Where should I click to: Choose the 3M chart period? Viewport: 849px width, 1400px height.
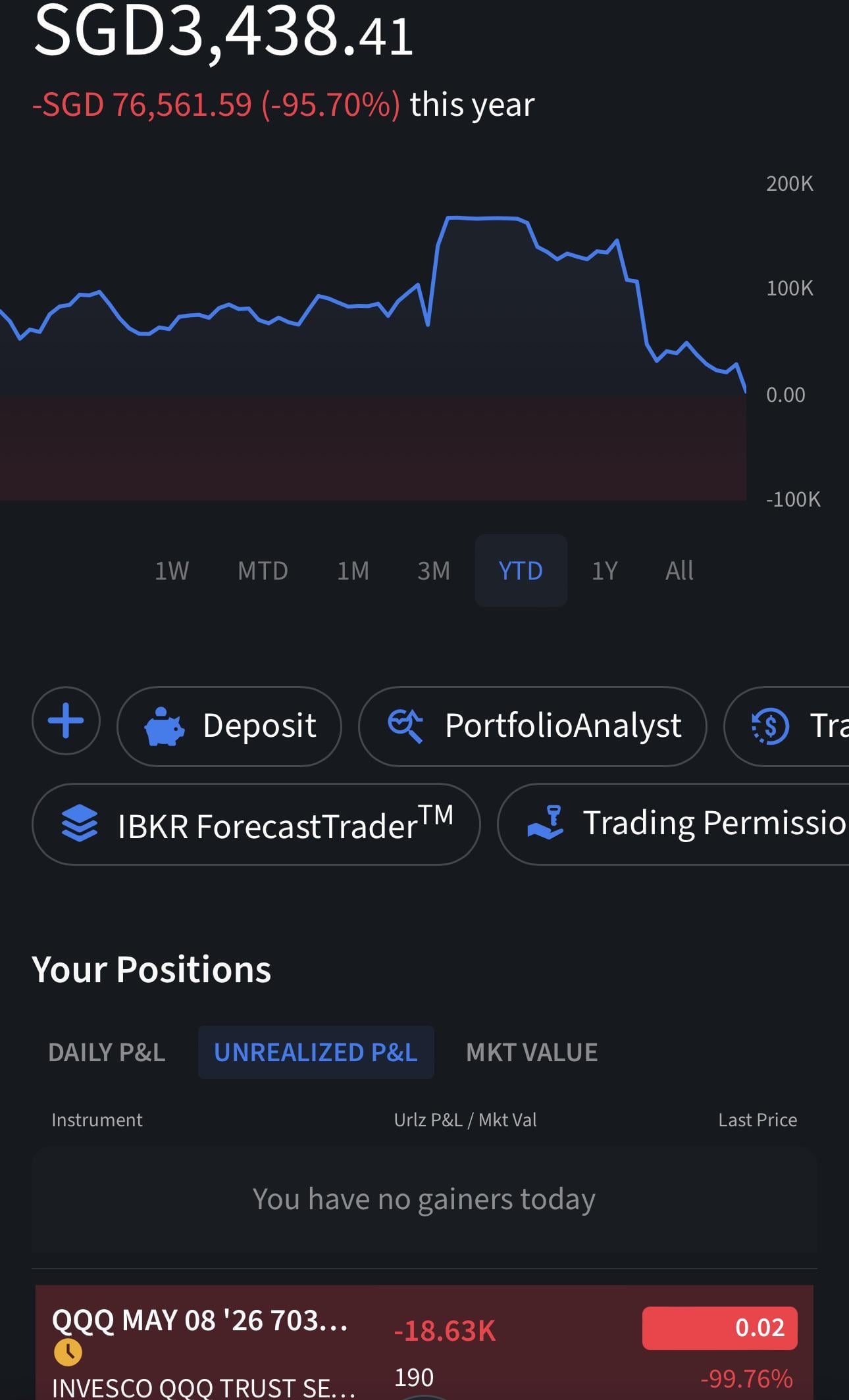pyautogui.click(x=434, y=570)
